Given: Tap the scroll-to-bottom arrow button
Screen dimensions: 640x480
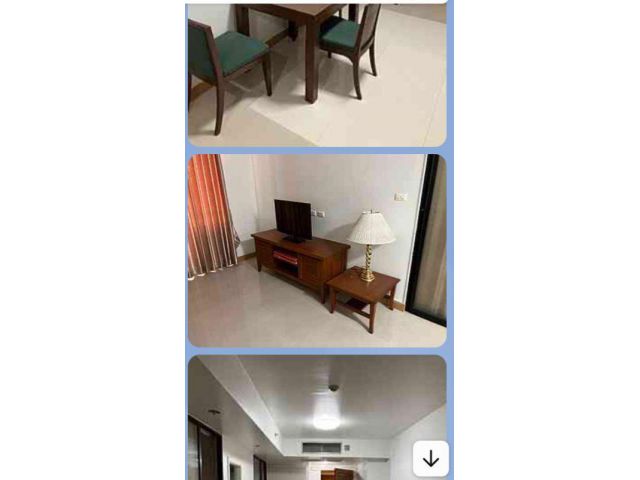Looking at the screenshot, I should click(x=431, y=459).
